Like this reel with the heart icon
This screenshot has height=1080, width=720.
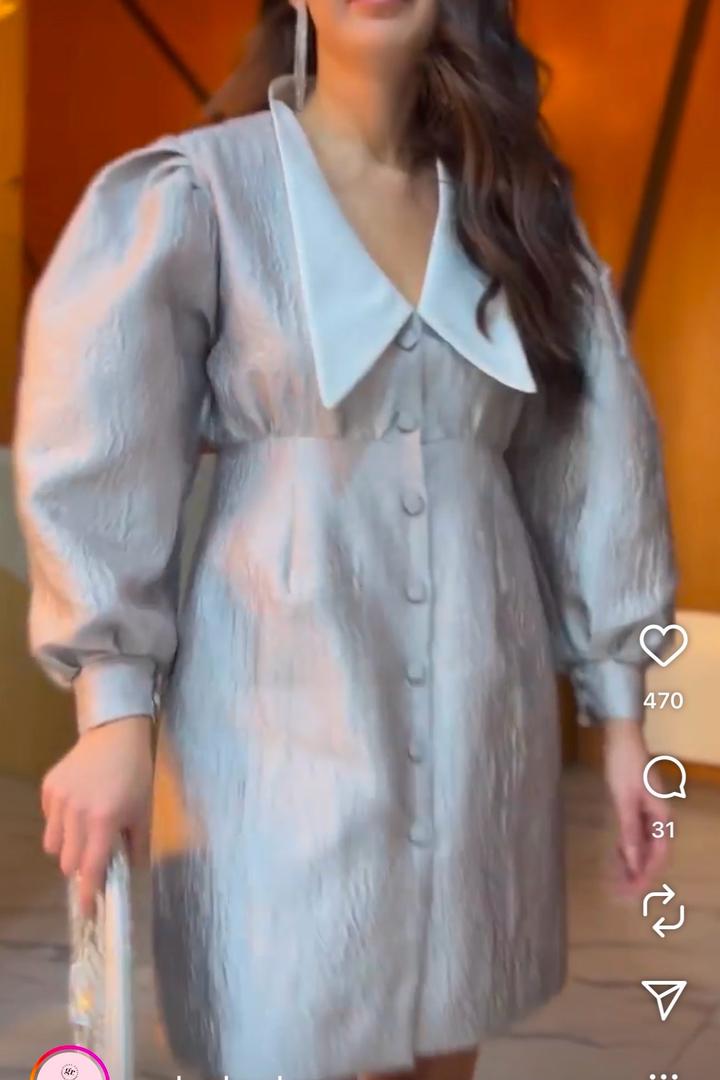pos(663,646)
